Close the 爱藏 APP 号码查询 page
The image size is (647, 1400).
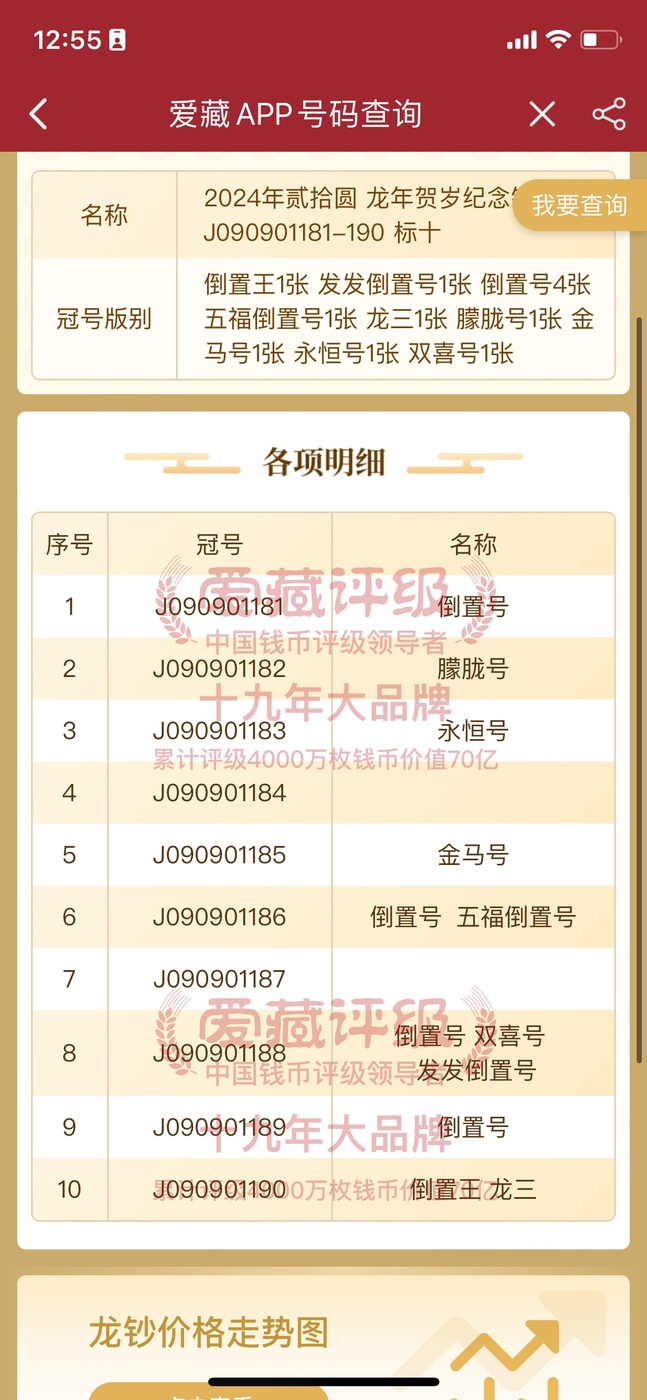542,114
